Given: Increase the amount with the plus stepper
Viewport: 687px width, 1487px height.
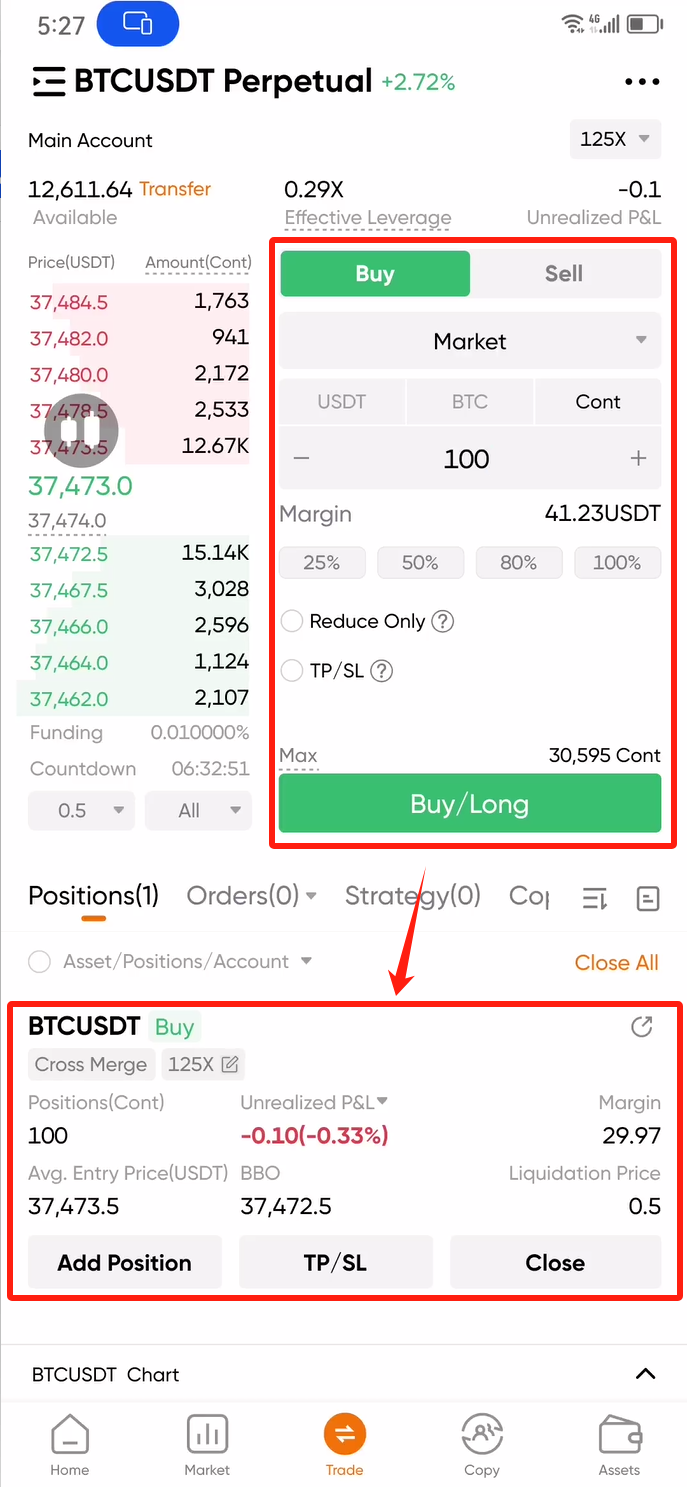Looking at the screenshot, I should click(638, 459).
